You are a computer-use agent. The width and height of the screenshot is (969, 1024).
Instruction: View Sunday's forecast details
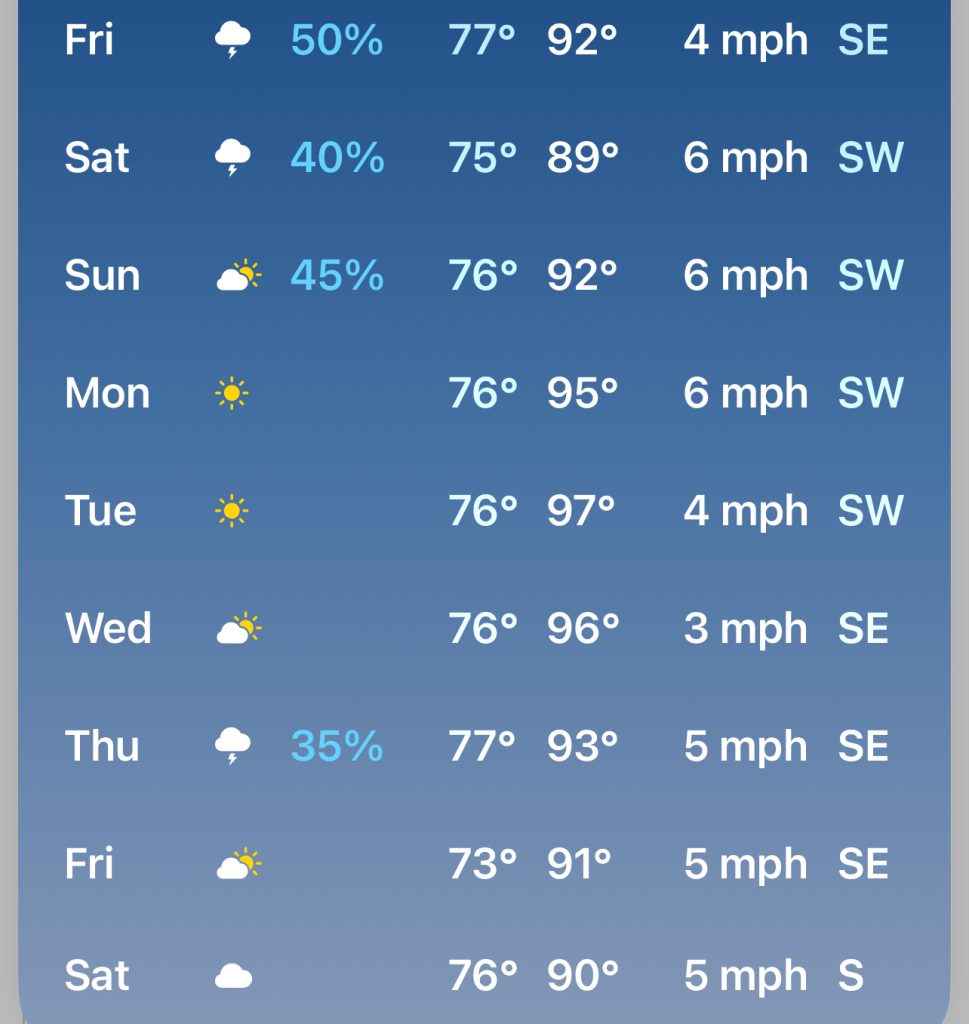pyautogui.click(x=484, y=276)
